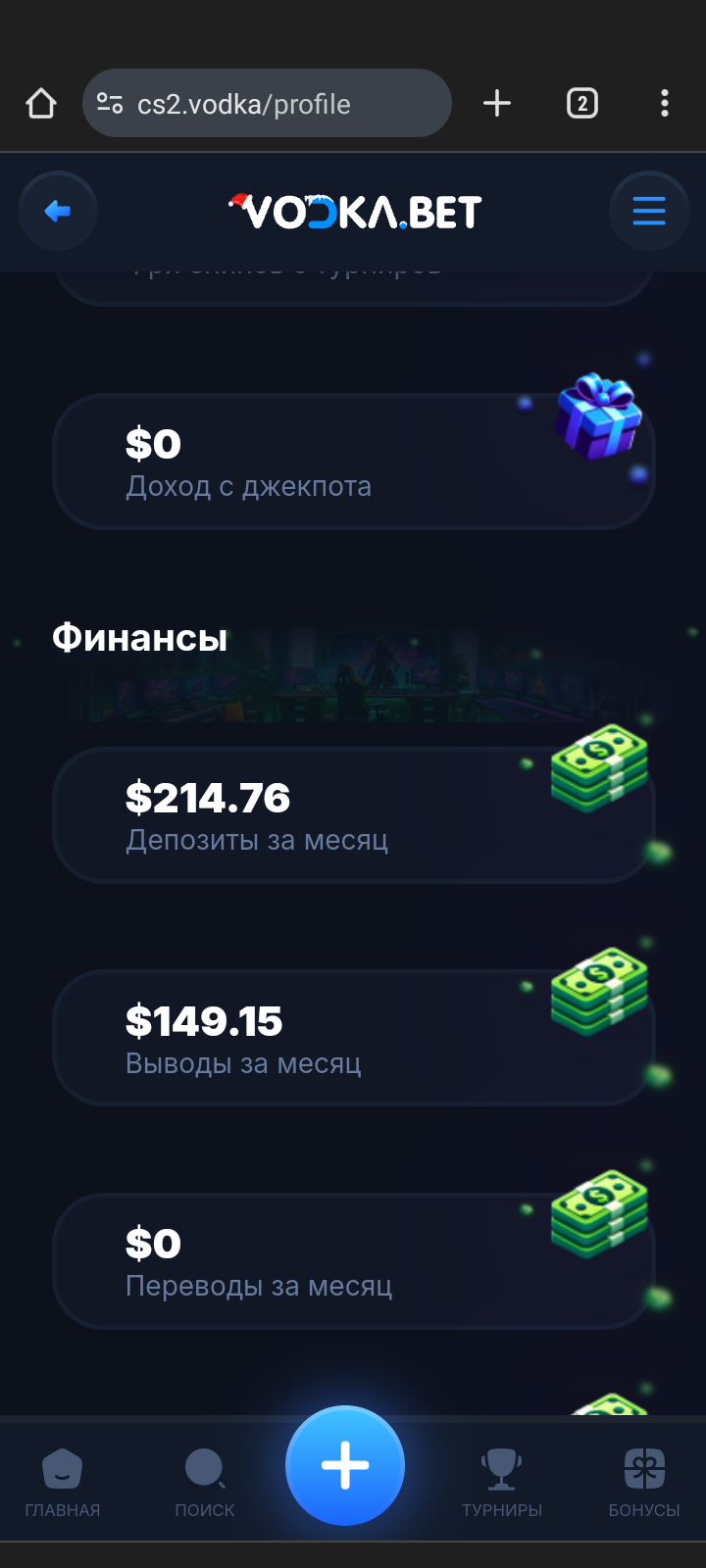Image resolution: width=706 pixels, height=1568 pixels.
Task: Tap the browser address bar
Action: 267,104
